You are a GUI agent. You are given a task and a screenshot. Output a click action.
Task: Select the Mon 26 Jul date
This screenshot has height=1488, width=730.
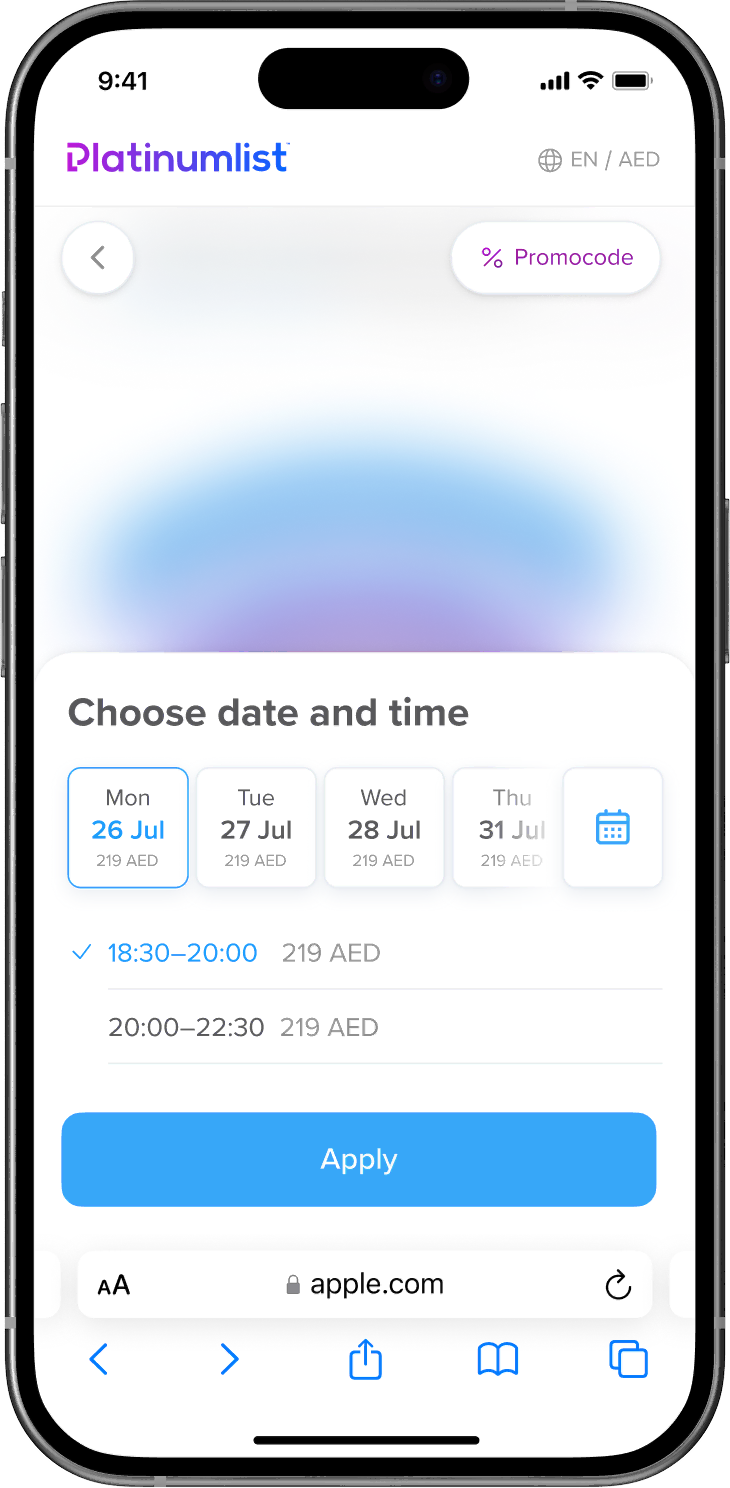pos(128,828)
